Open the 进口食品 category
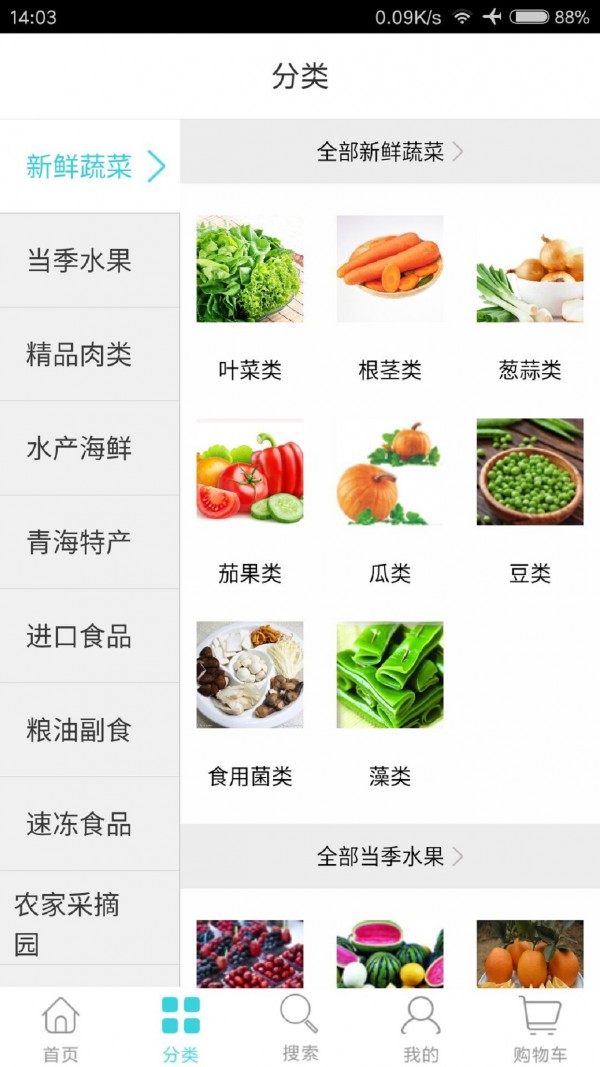 tap(80, 636)
